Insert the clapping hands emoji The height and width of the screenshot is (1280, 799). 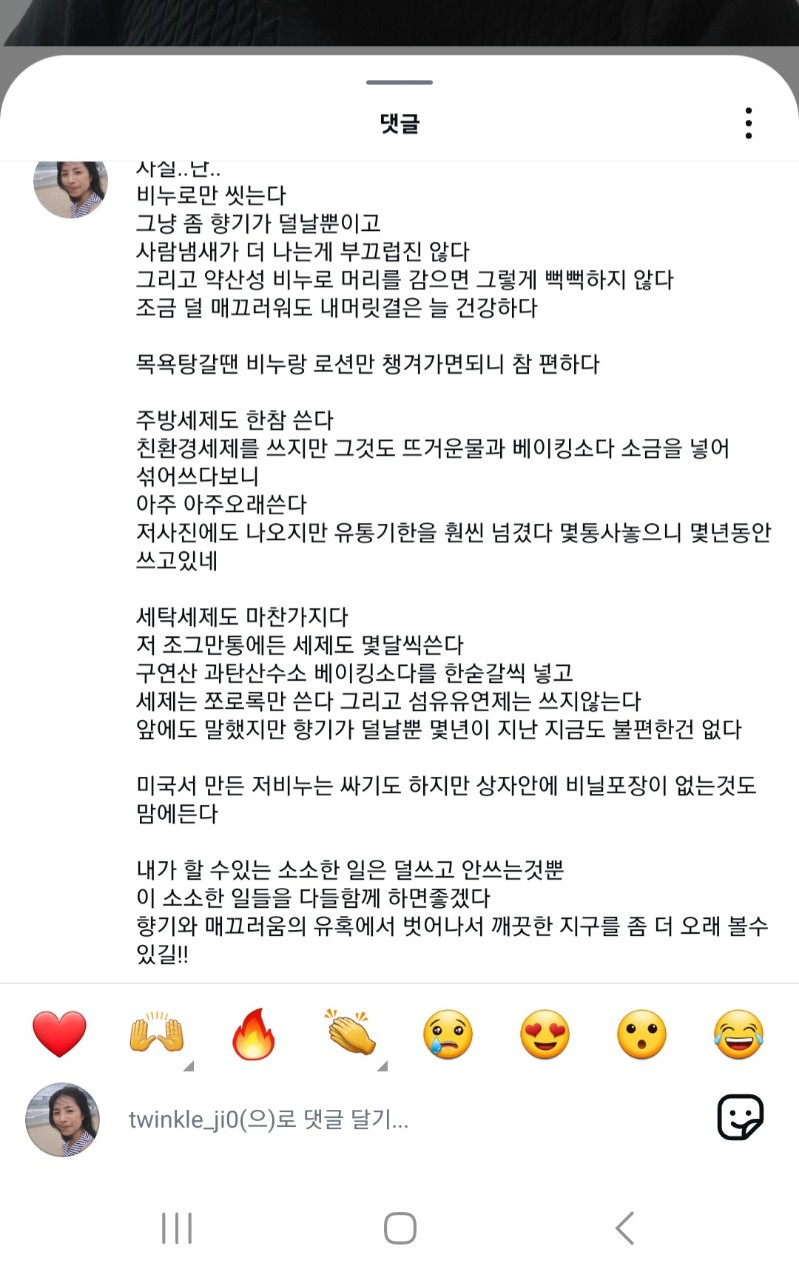pos(350,1034)
